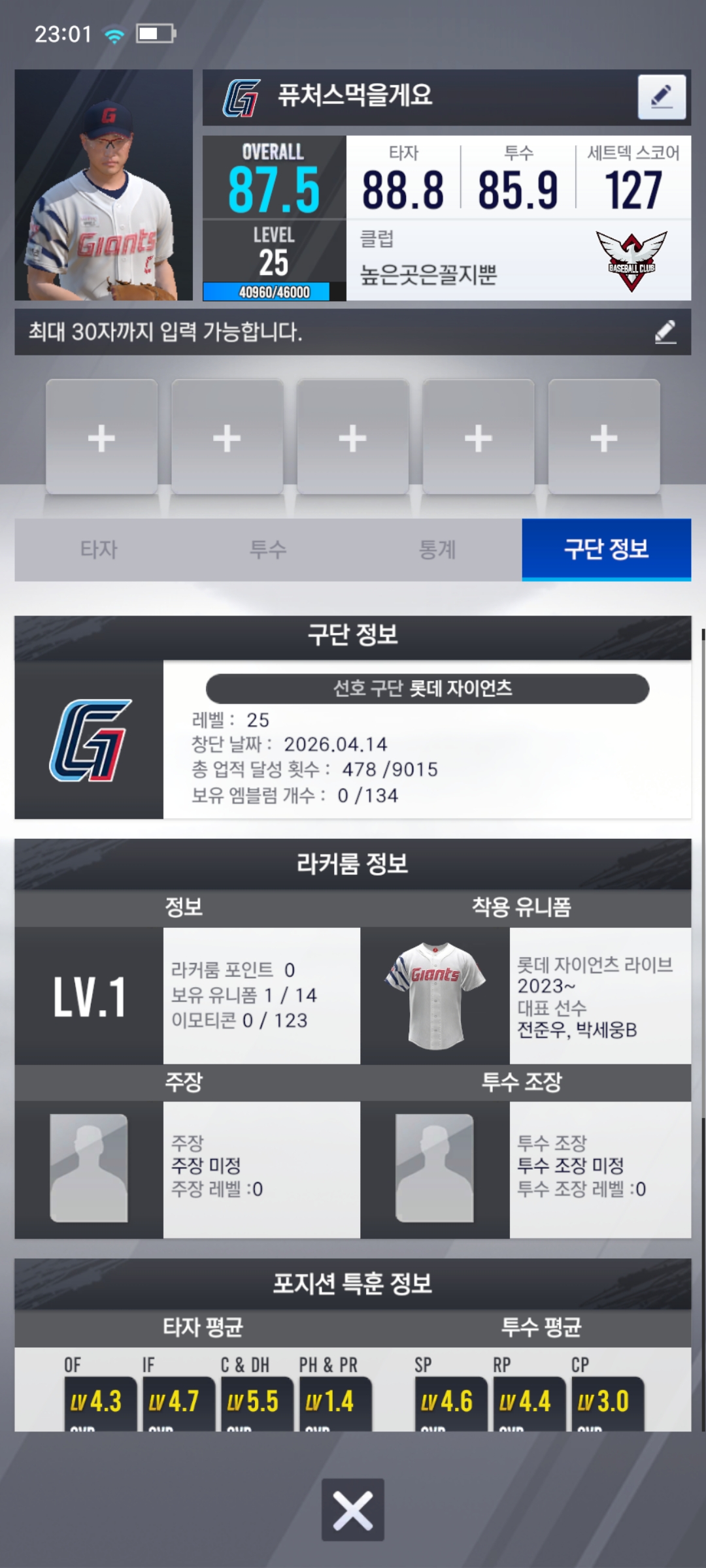Image resolution: width=706 pixels, height=1568 pixels.
Task: Edit the team name 퓨처스먹을게요
Action: click(662, 97)
